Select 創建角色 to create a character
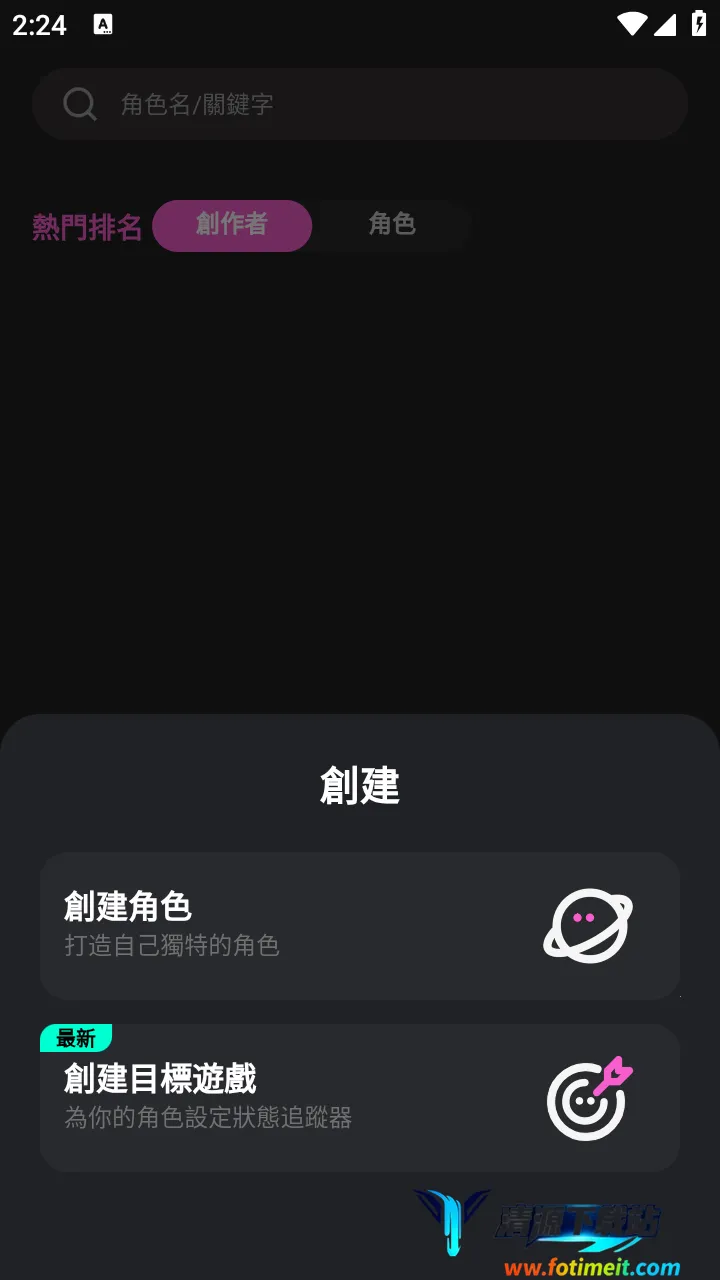 (360, 925)
